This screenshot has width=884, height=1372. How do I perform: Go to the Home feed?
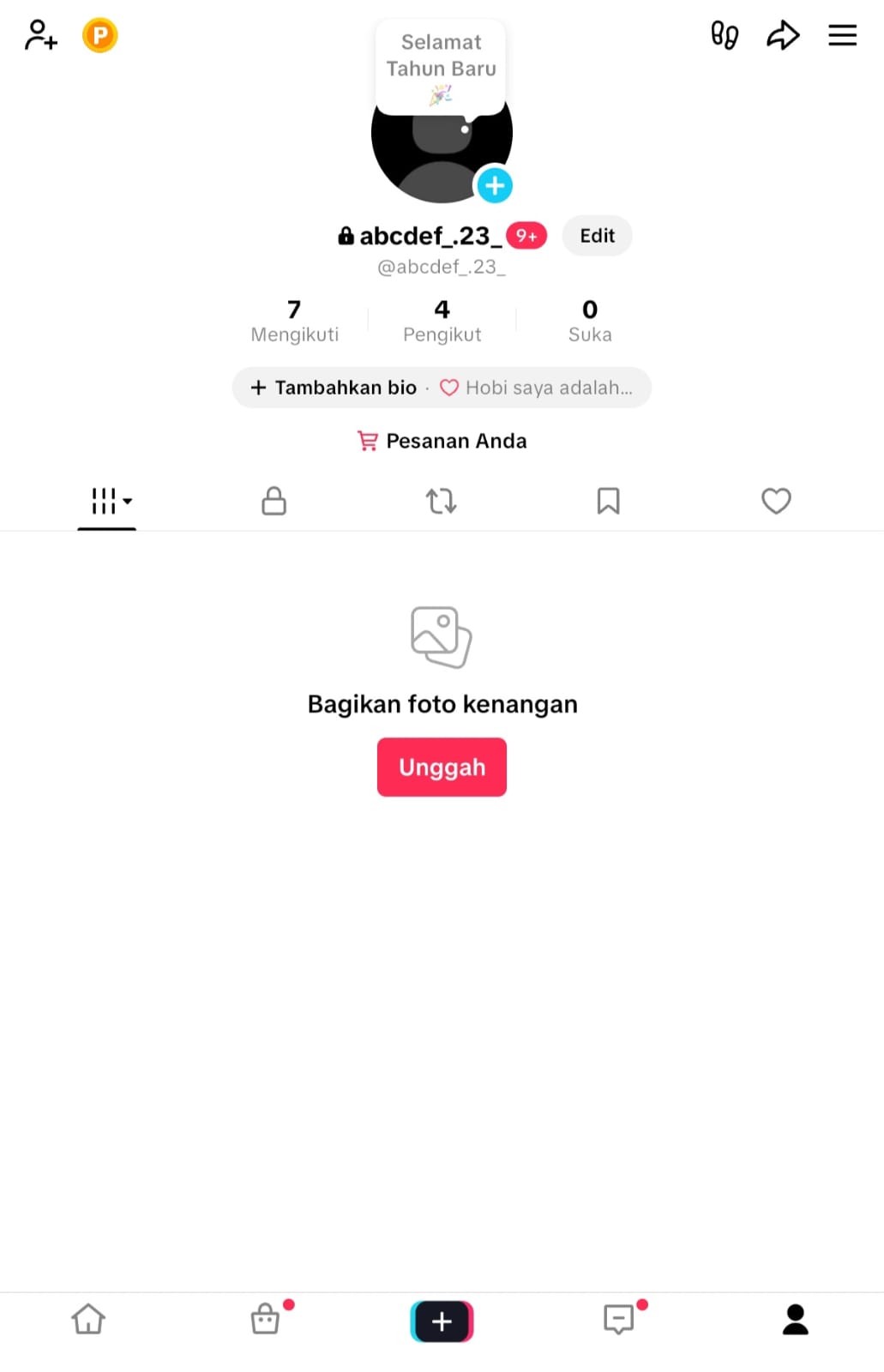pos(88,1320)
